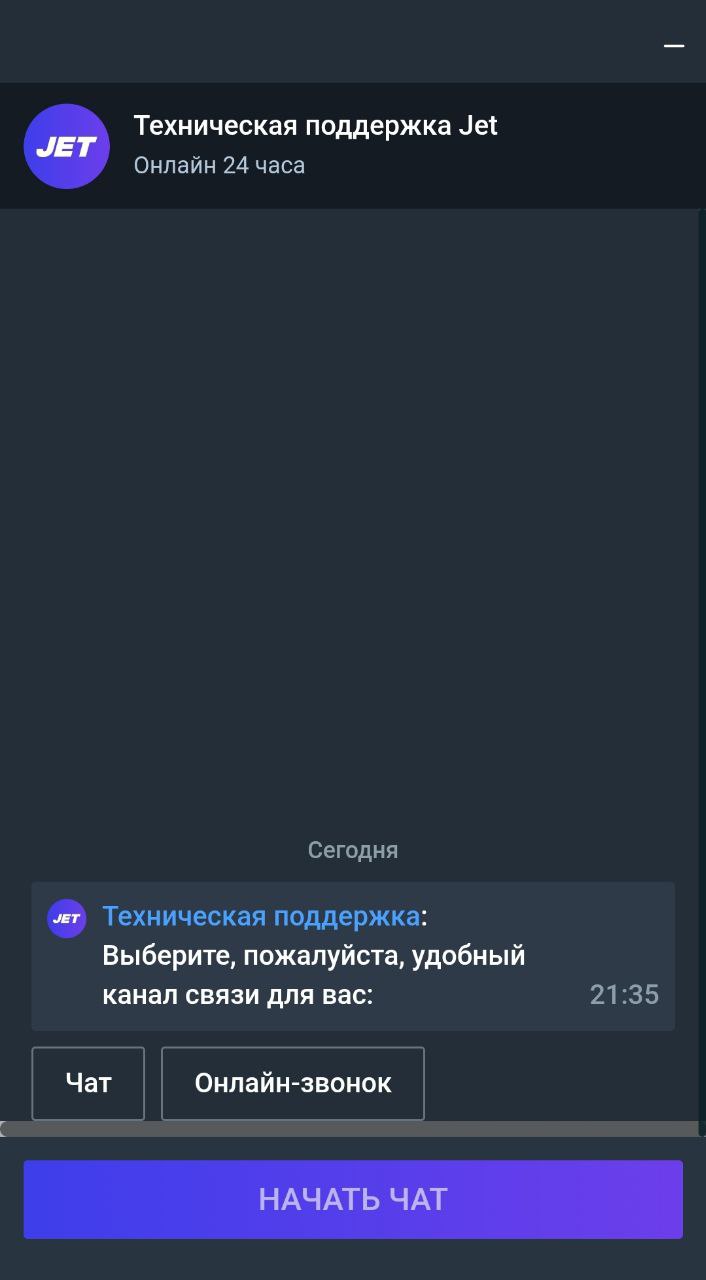Image resolution: width=706 pixels, height=1280 pixels.
Task: Minimize the support chat window
Action: coord(674,46)
